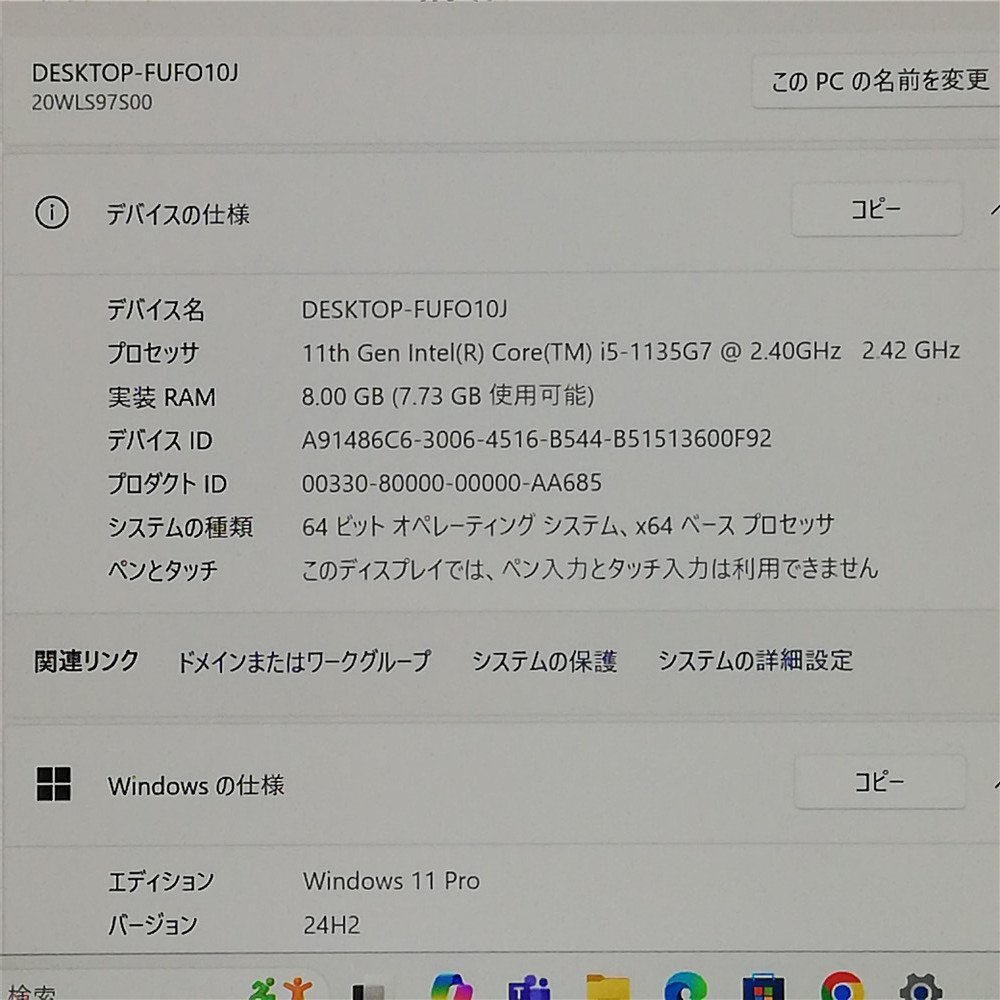Open File Explorer from the taskbar
Screen dimensions: 1000x1000
point(607,989)
